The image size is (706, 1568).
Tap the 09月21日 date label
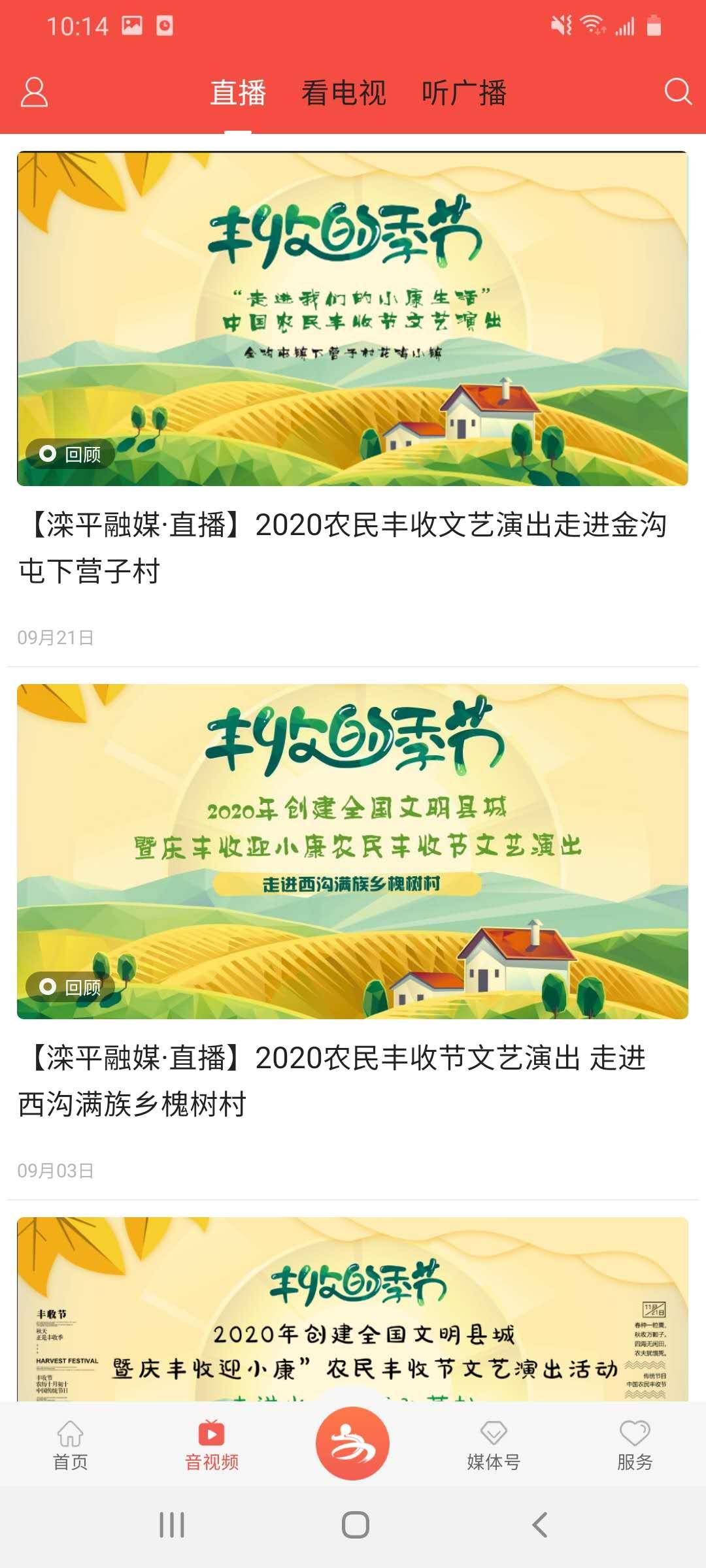[57, 638]
